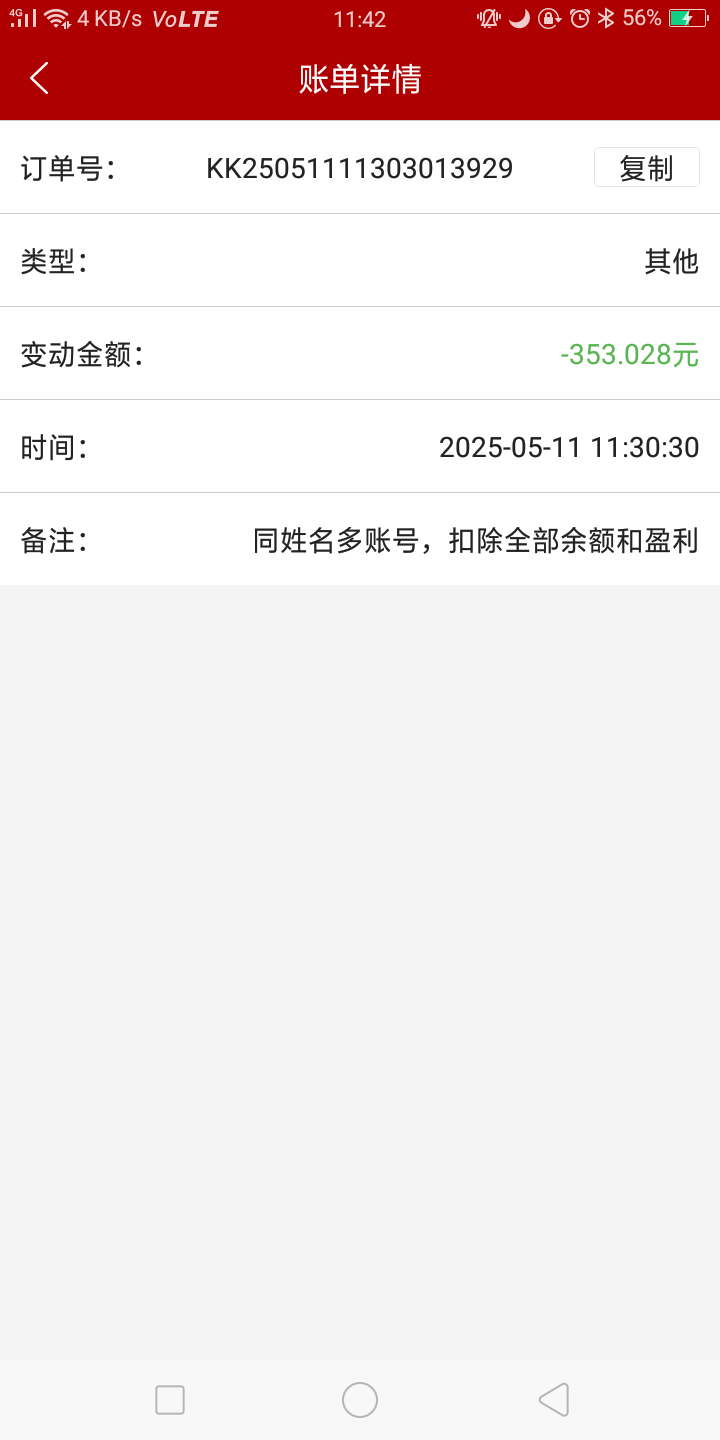Go back from the 账单详情 page

tap(39, 78)
